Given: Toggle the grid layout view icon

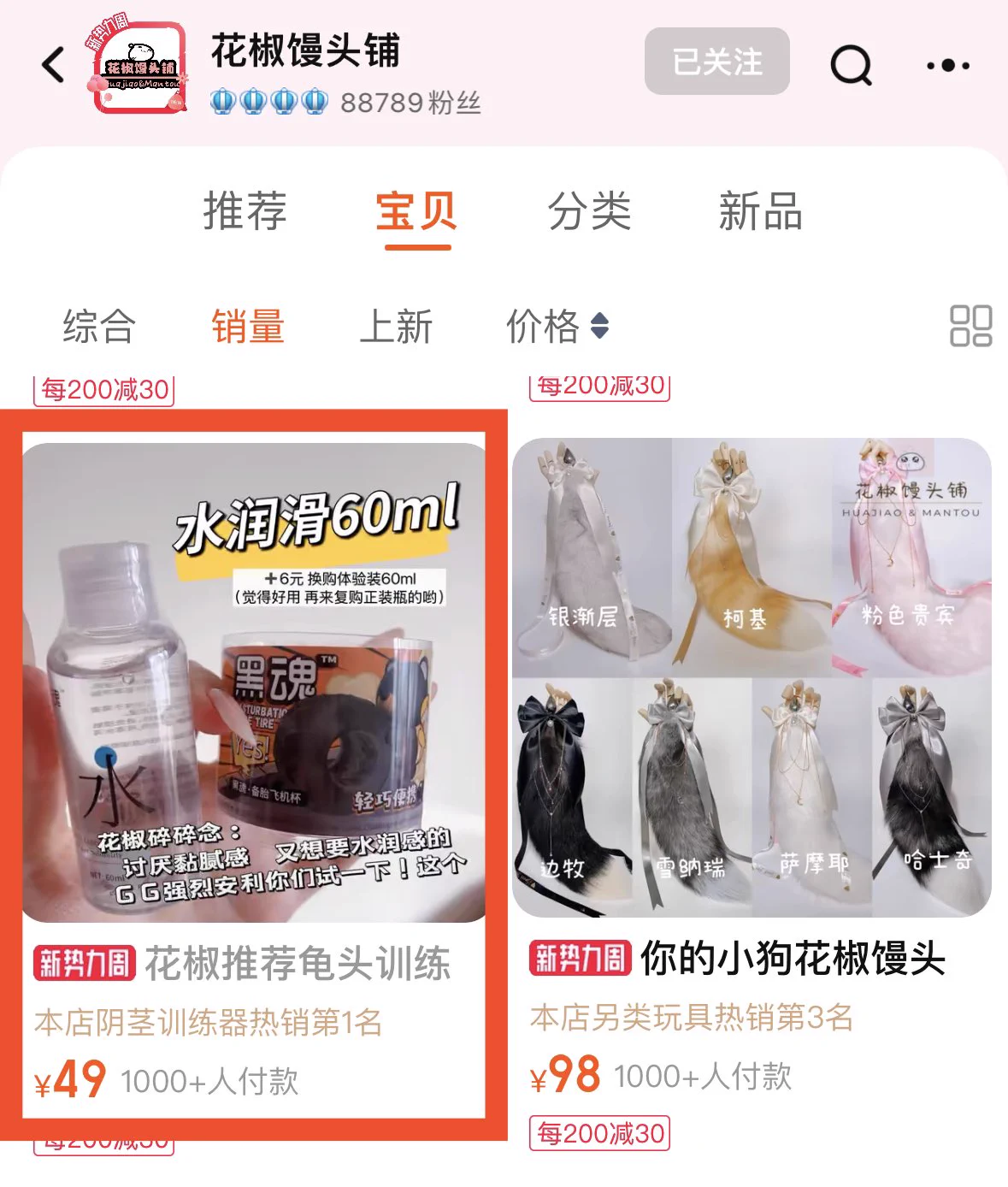Looking at the screenshot, I should (970, 326).
